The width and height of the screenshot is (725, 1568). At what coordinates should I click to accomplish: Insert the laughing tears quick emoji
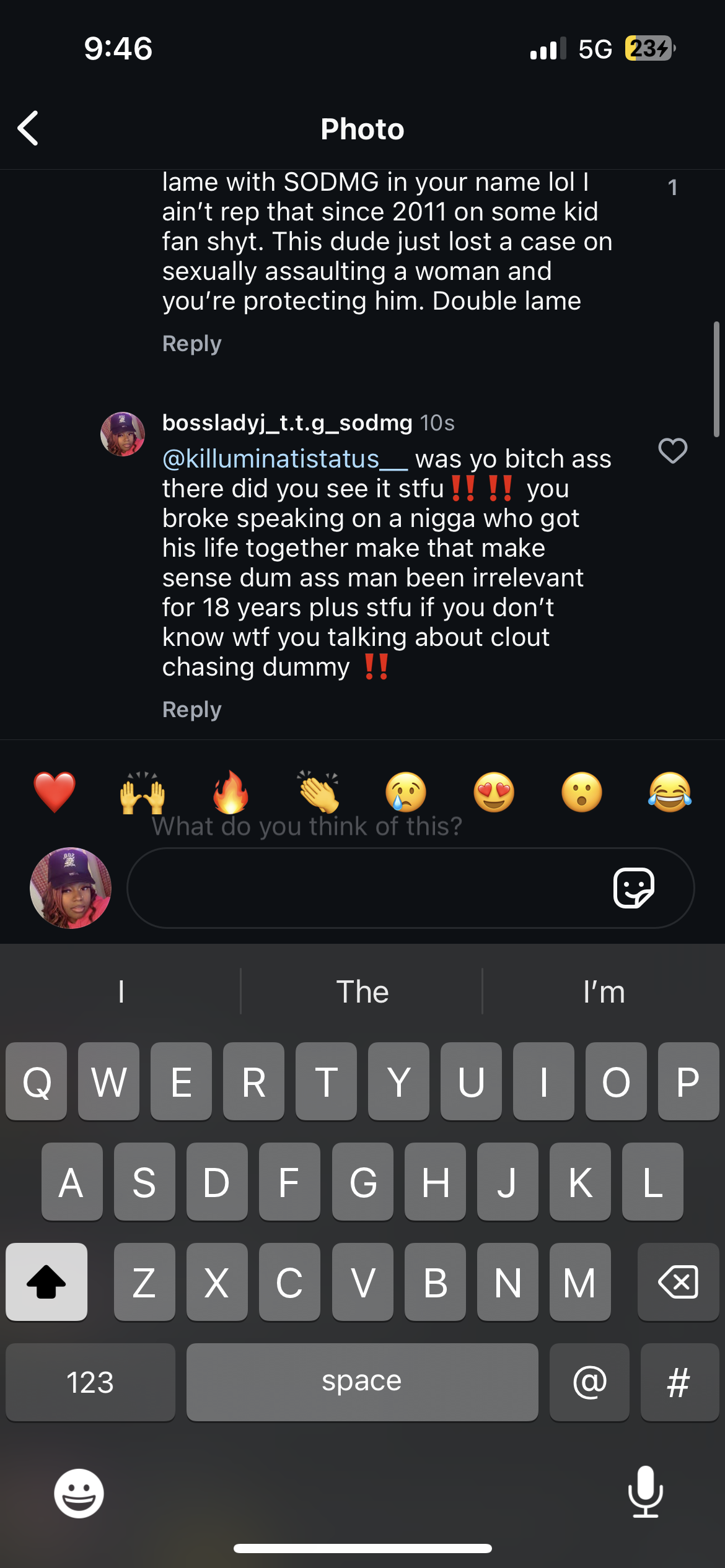(670, 792)
